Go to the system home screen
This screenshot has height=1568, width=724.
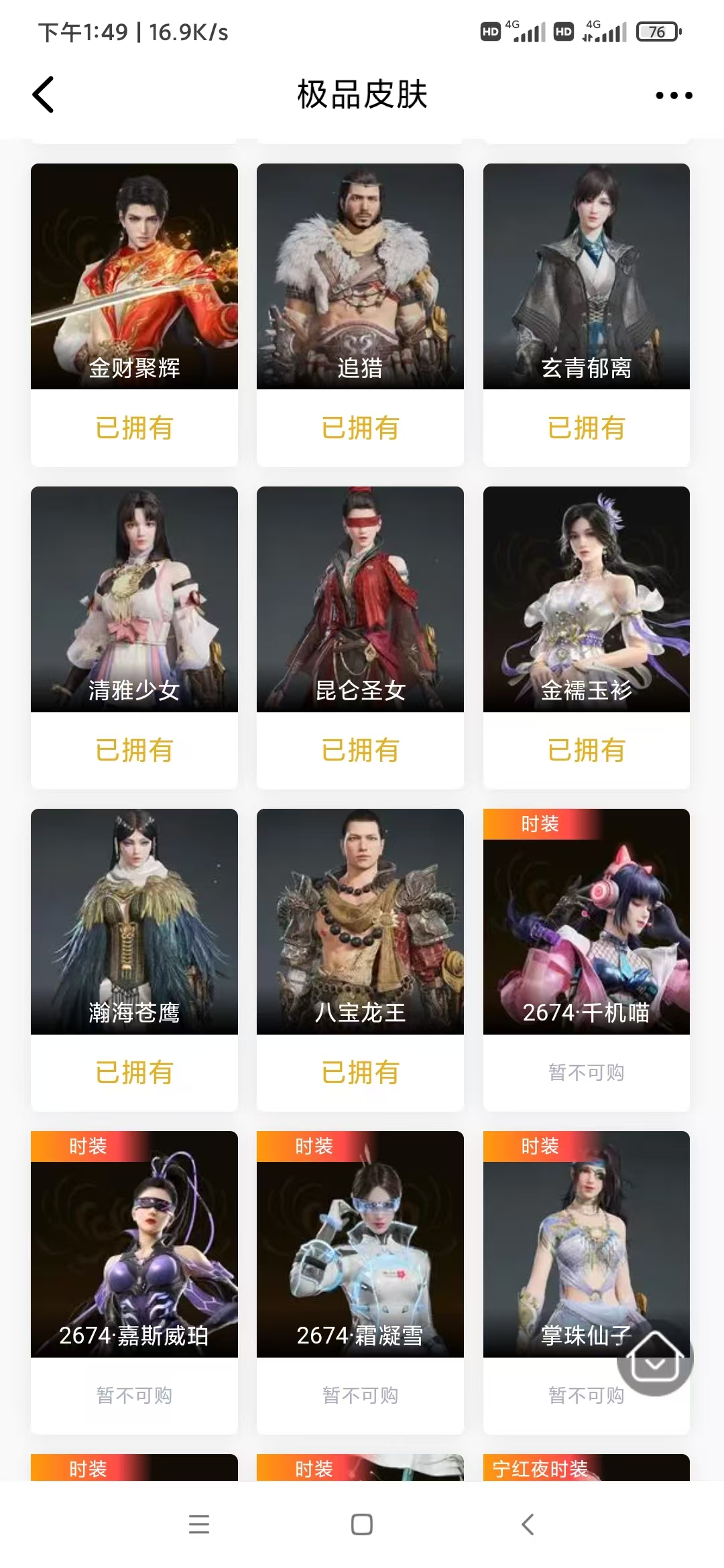(x=362, y=1524)
